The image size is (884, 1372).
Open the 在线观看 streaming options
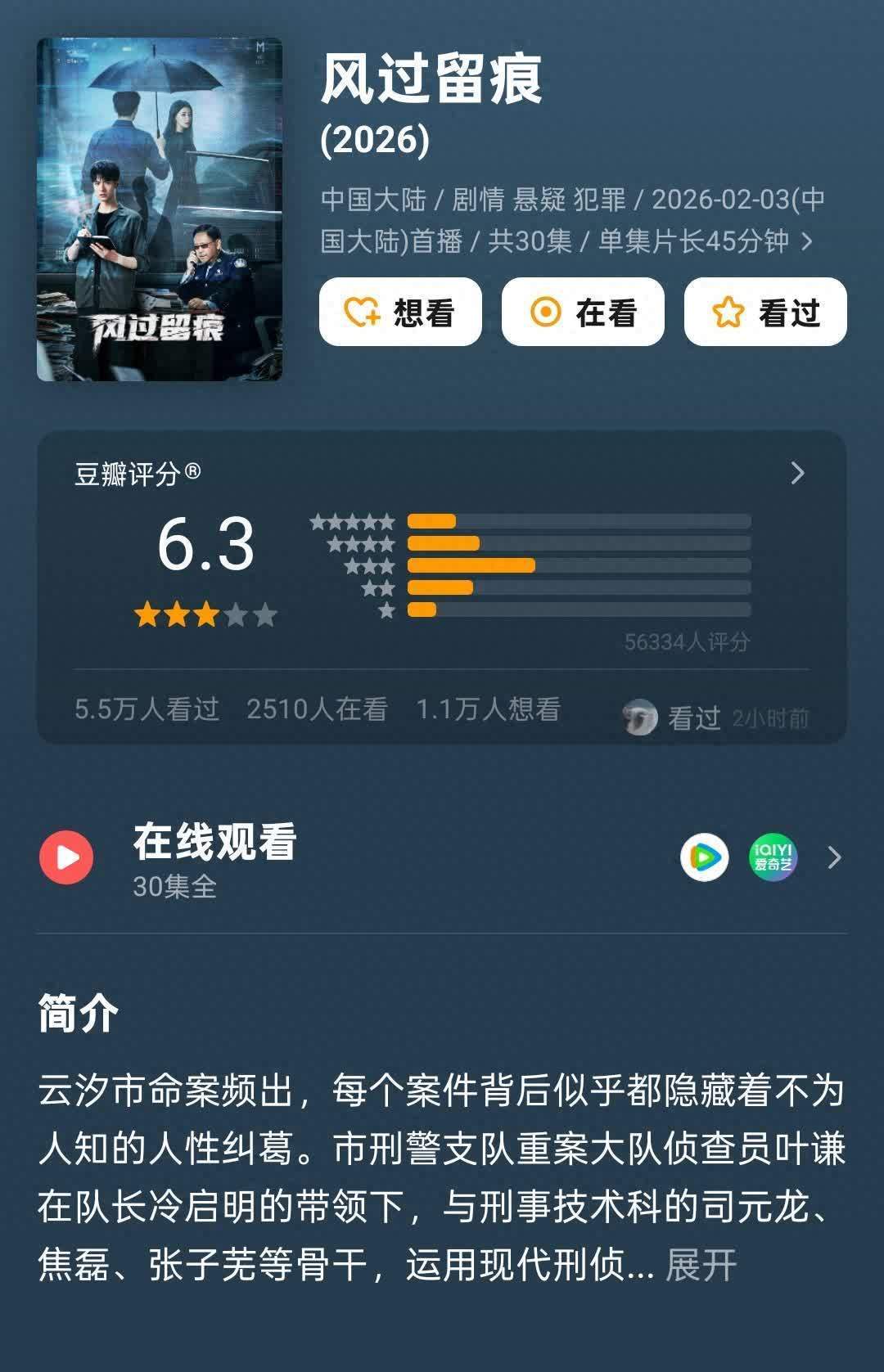(834, 857)
